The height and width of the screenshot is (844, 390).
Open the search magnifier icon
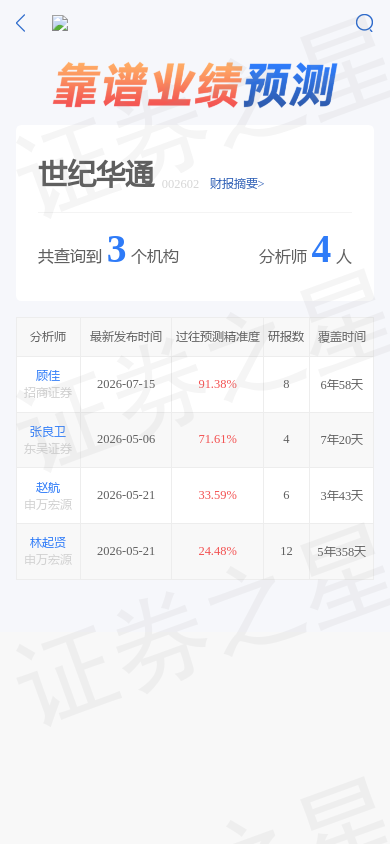click(364, 23)
